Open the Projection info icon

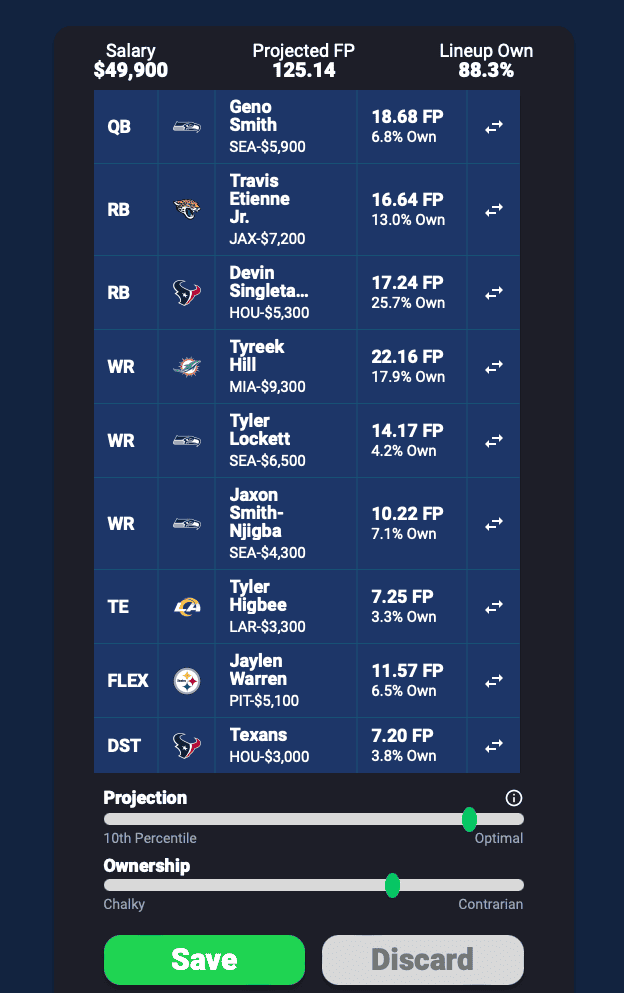514,798
